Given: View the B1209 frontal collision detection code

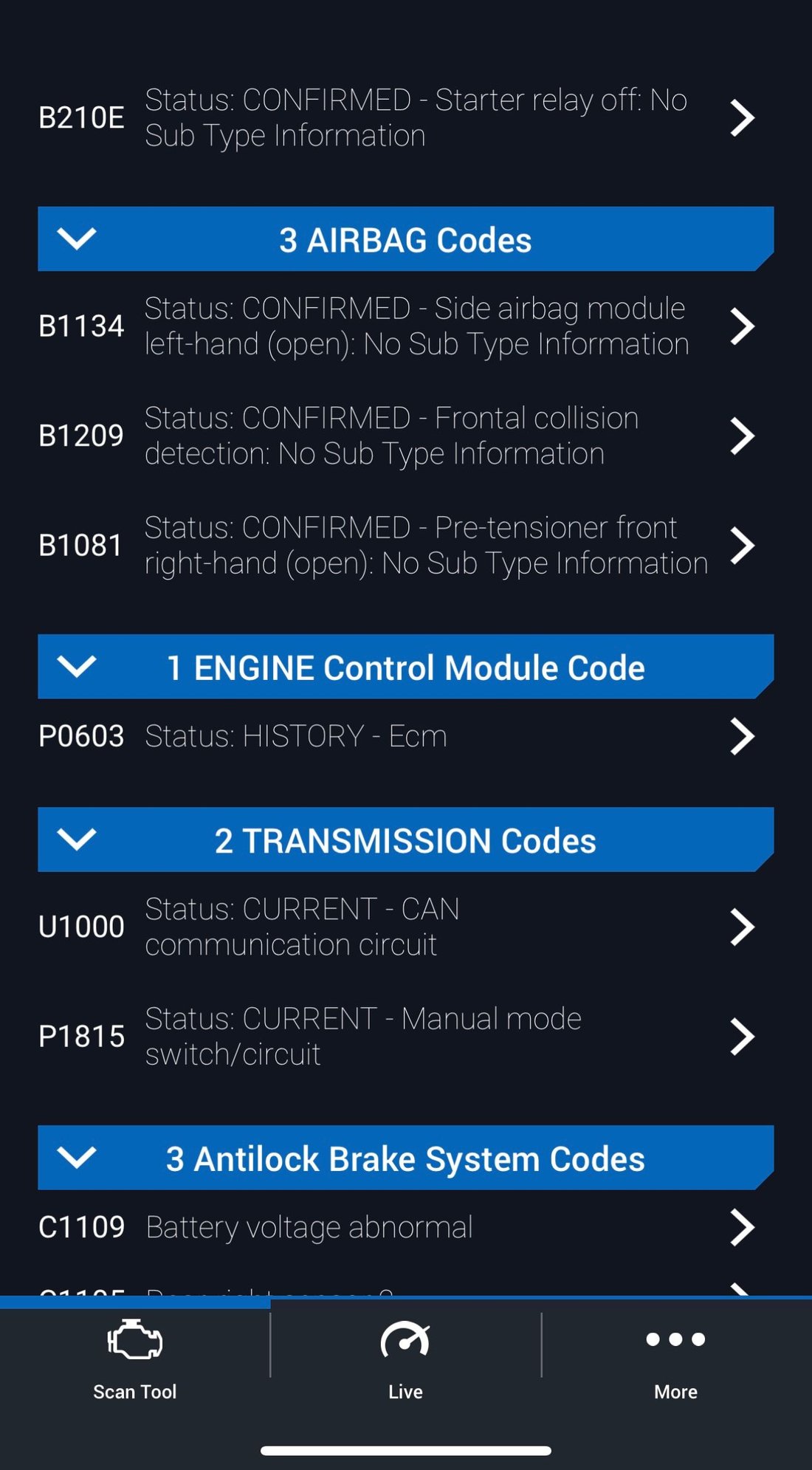Looking at the screenshot, I should tap(405, 436).
